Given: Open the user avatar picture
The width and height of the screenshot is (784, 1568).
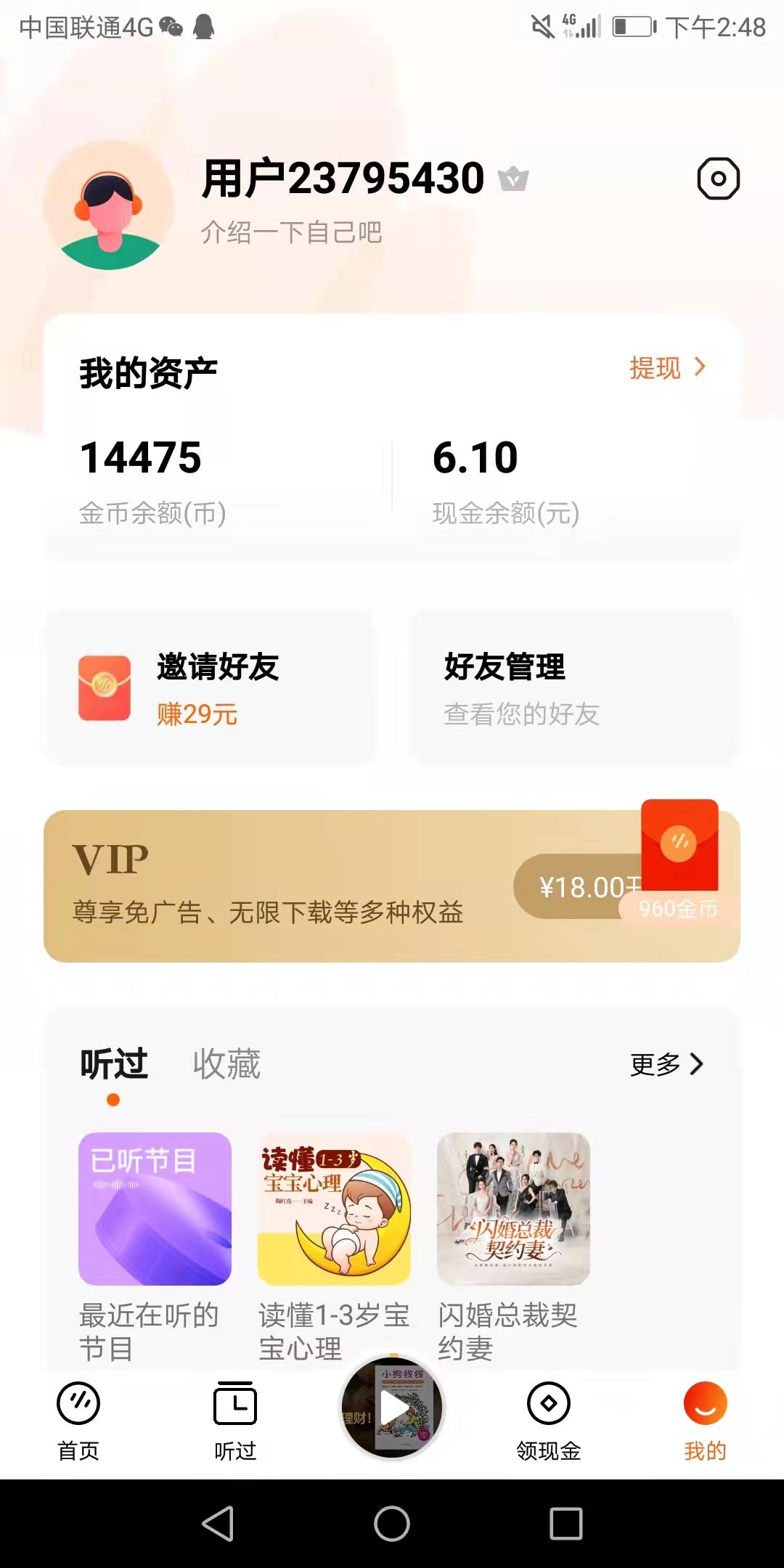Looking at the screenshot, I should pos(109,207).
